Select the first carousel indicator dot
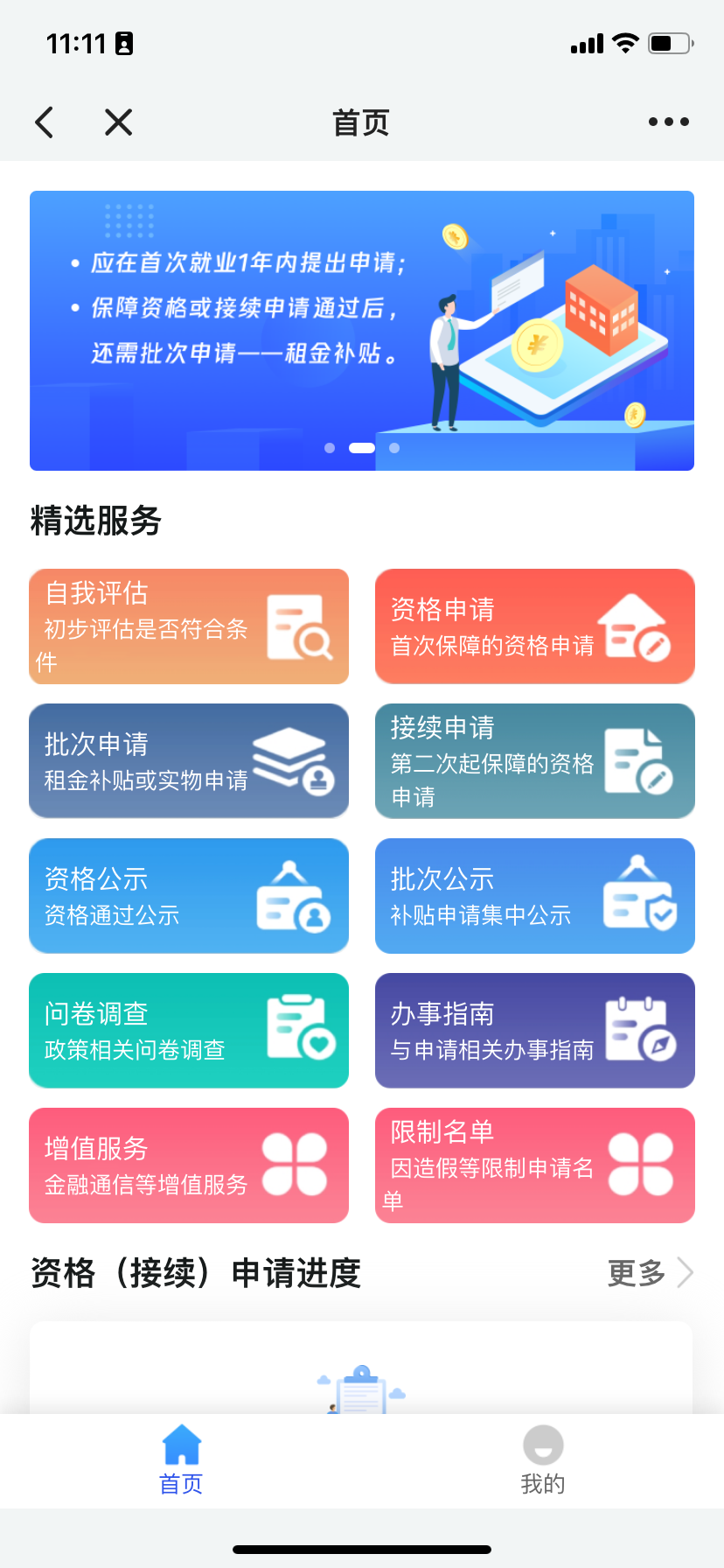This screenshot has width=724, height=1568. 329,448
